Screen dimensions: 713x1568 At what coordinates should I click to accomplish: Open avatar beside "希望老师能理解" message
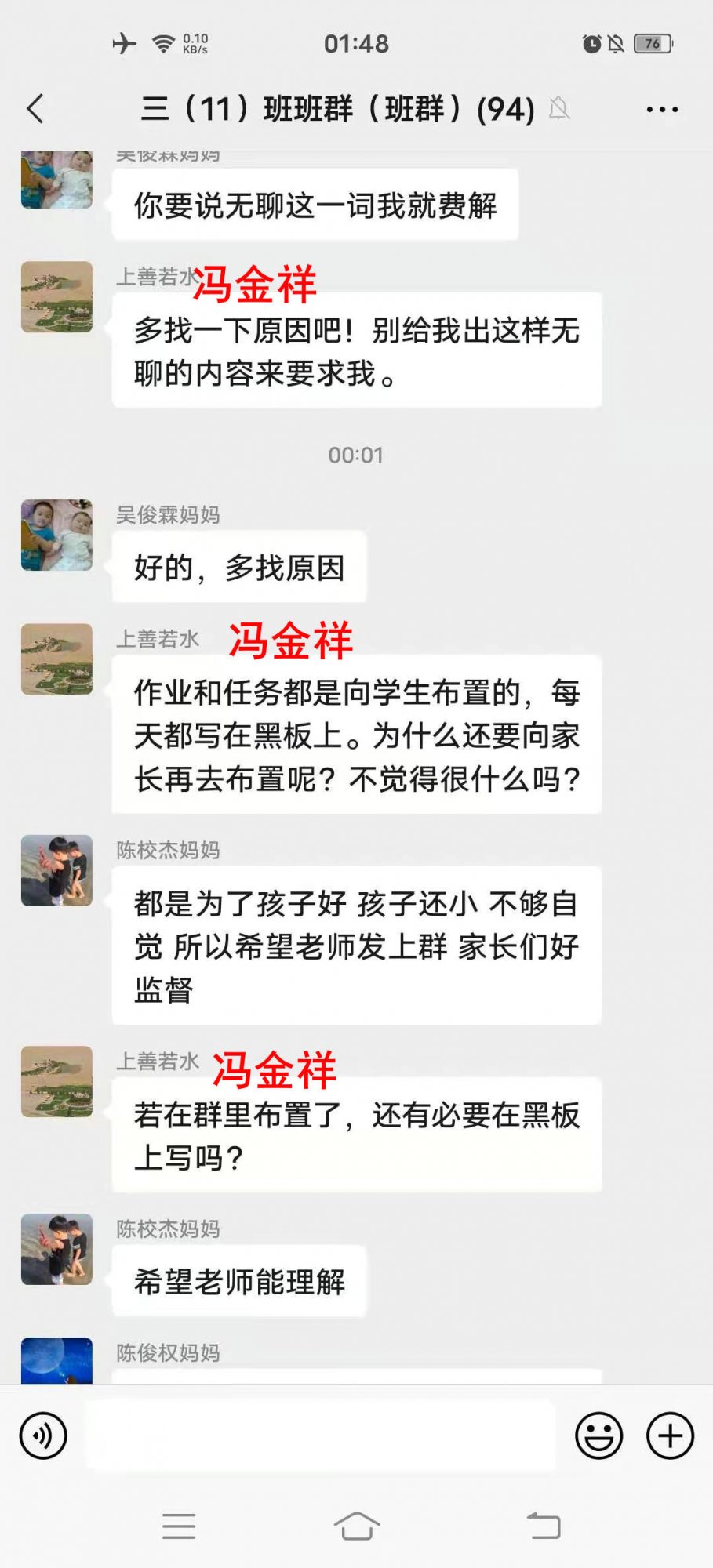pyautogui.click(x=56, y=1249)
